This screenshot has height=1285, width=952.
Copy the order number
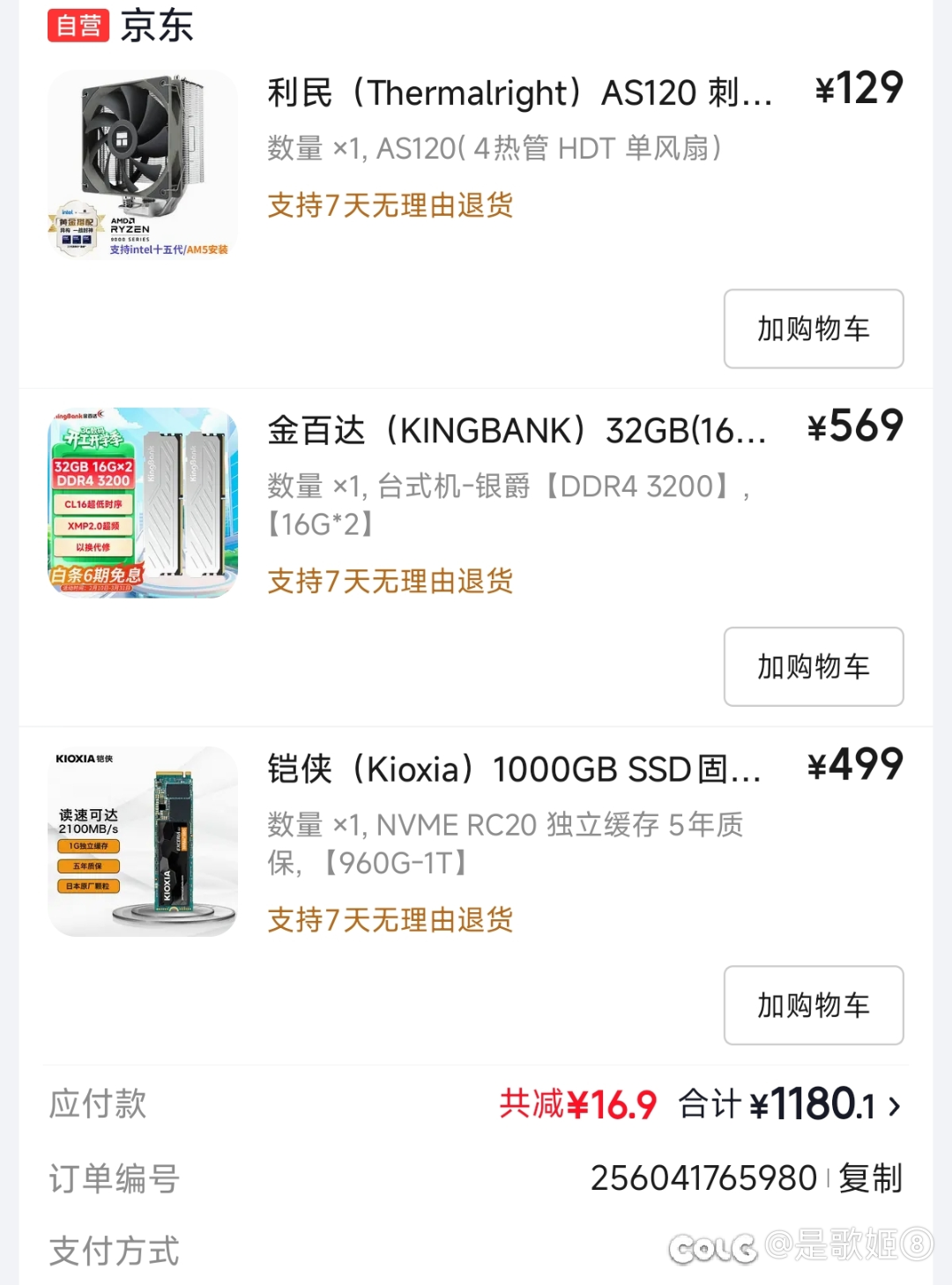(x=870, y=1178)
